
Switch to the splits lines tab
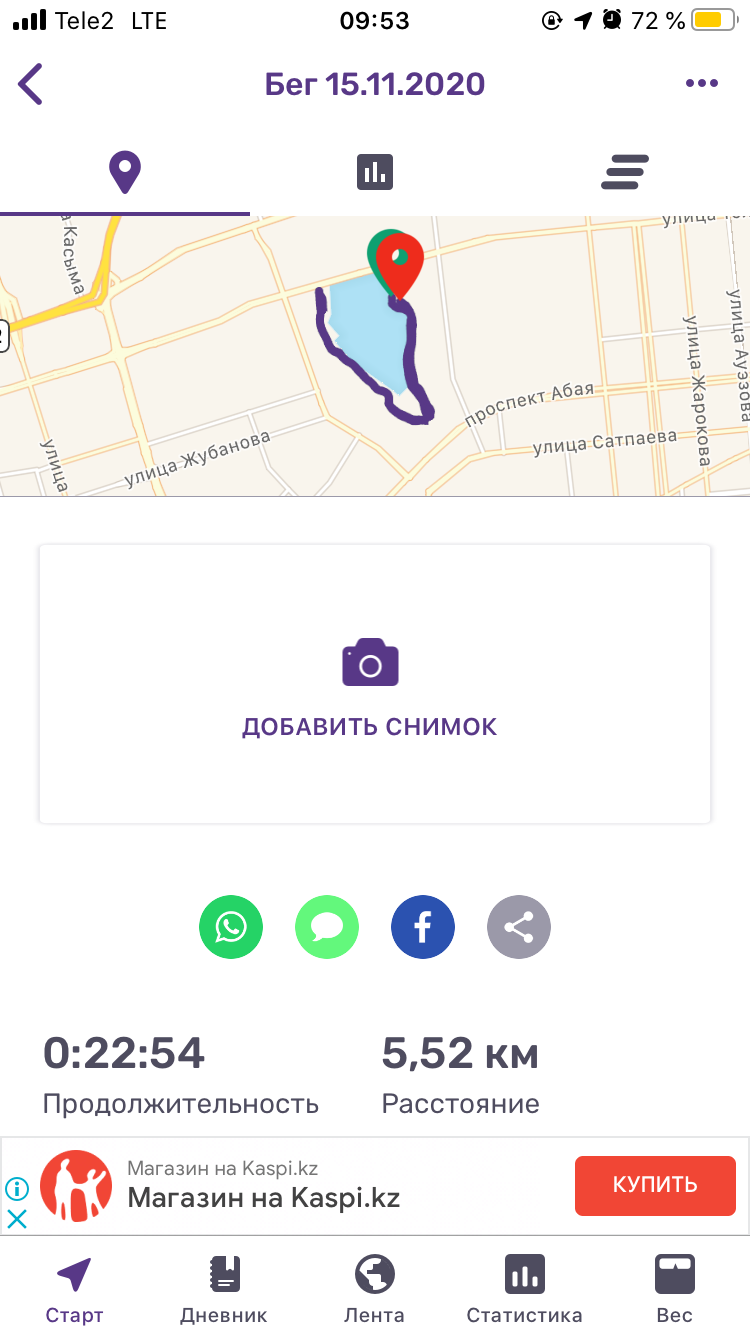625,173
